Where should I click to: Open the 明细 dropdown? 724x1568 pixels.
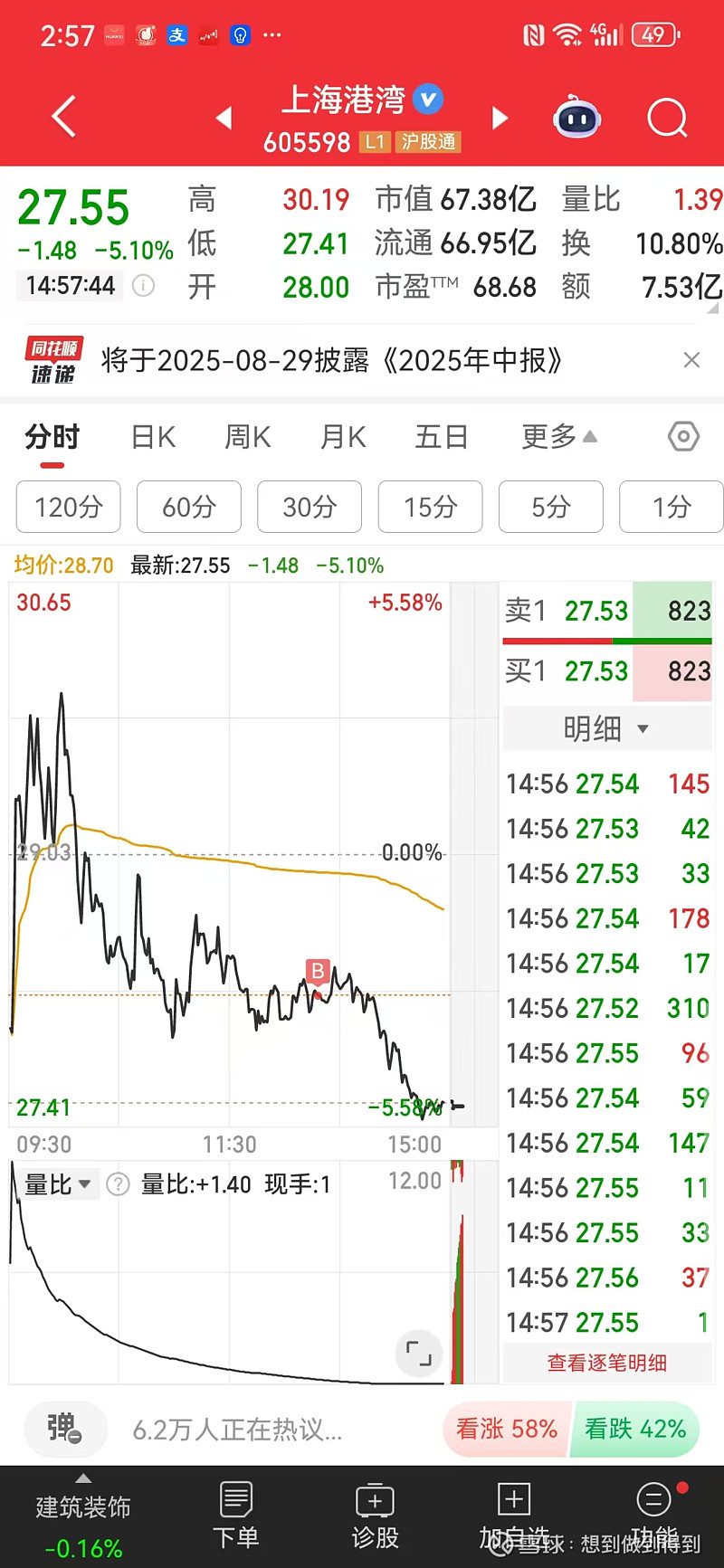[x=606, y=728]
